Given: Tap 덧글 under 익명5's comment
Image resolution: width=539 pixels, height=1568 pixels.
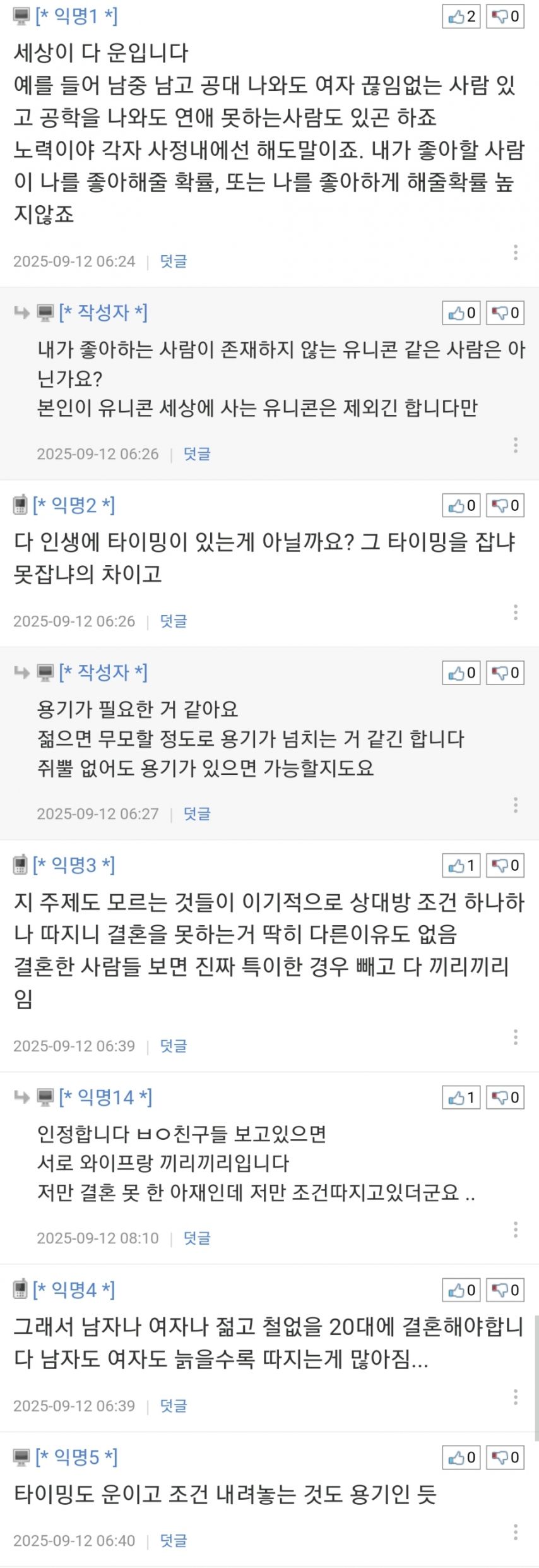Looking at the screenshot, I should 173,1540.
